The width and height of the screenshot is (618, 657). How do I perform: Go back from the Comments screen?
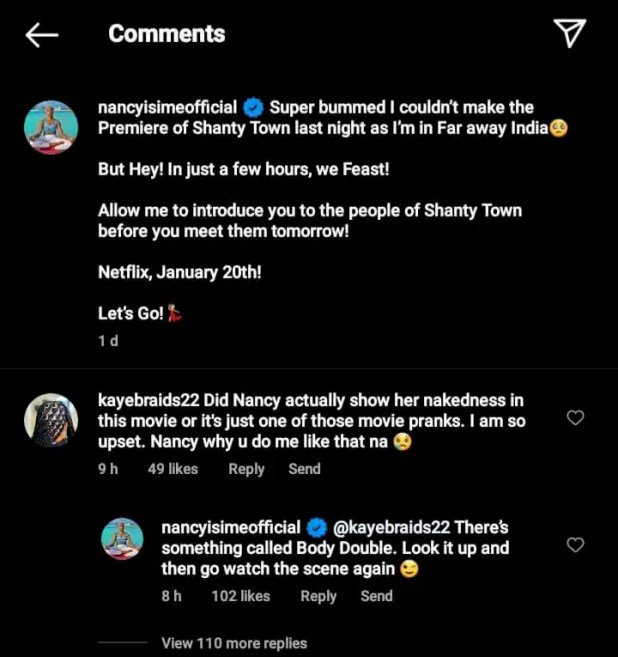click(41, 34)
